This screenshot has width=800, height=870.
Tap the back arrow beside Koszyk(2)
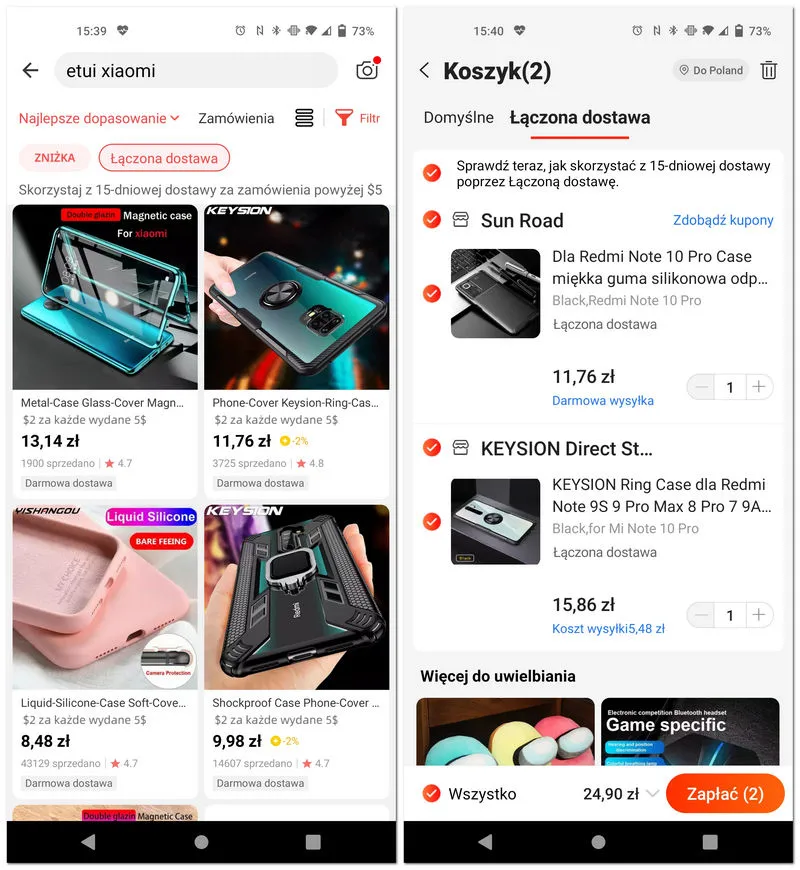pos(425,71)
